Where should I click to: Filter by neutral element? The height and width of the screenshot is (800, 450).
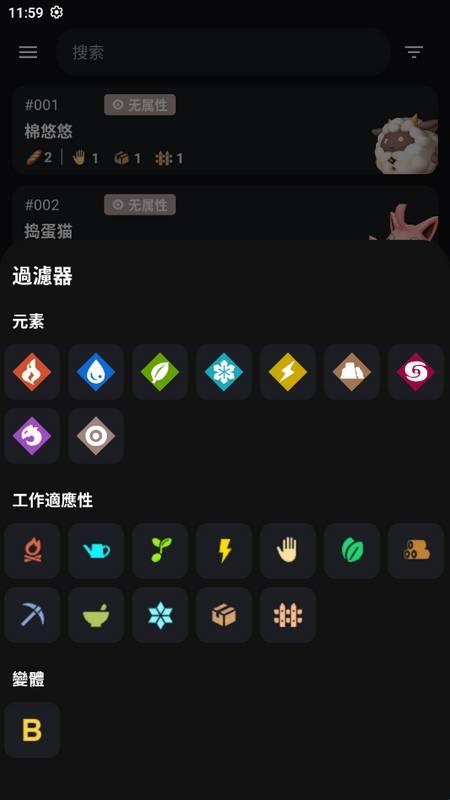pos(96,436)
